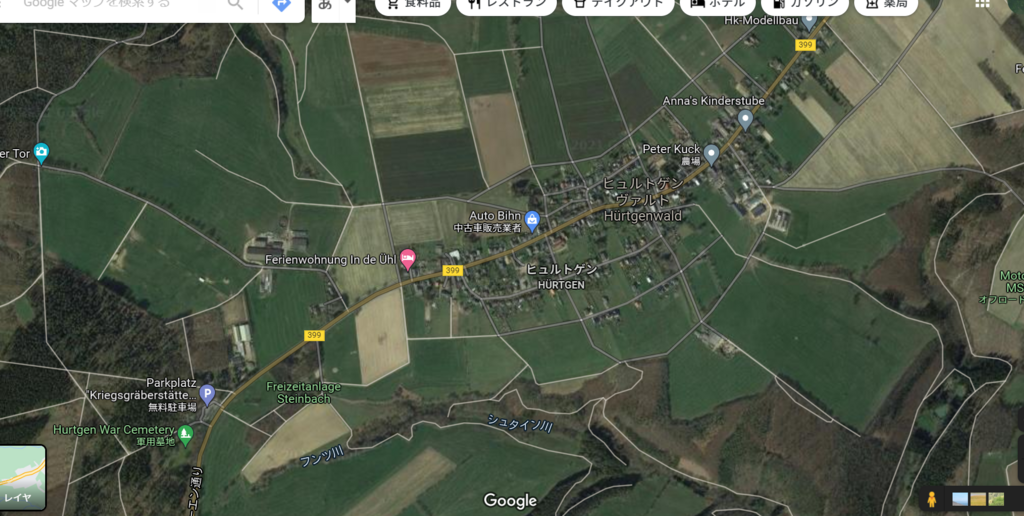Switch map type with レイヤ layers tile
1024x516 pixels.
(23, 478)
